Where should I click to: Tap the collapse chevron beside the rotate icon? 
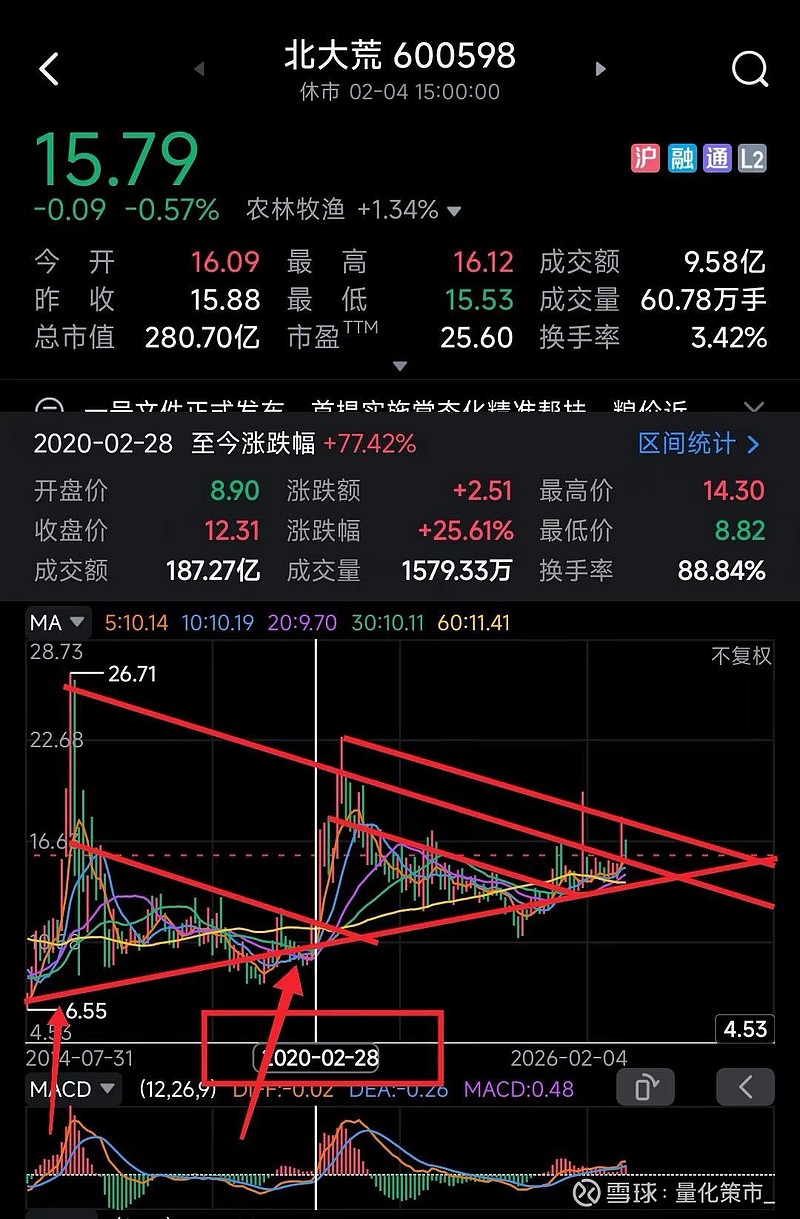(x=745, y=1087)
